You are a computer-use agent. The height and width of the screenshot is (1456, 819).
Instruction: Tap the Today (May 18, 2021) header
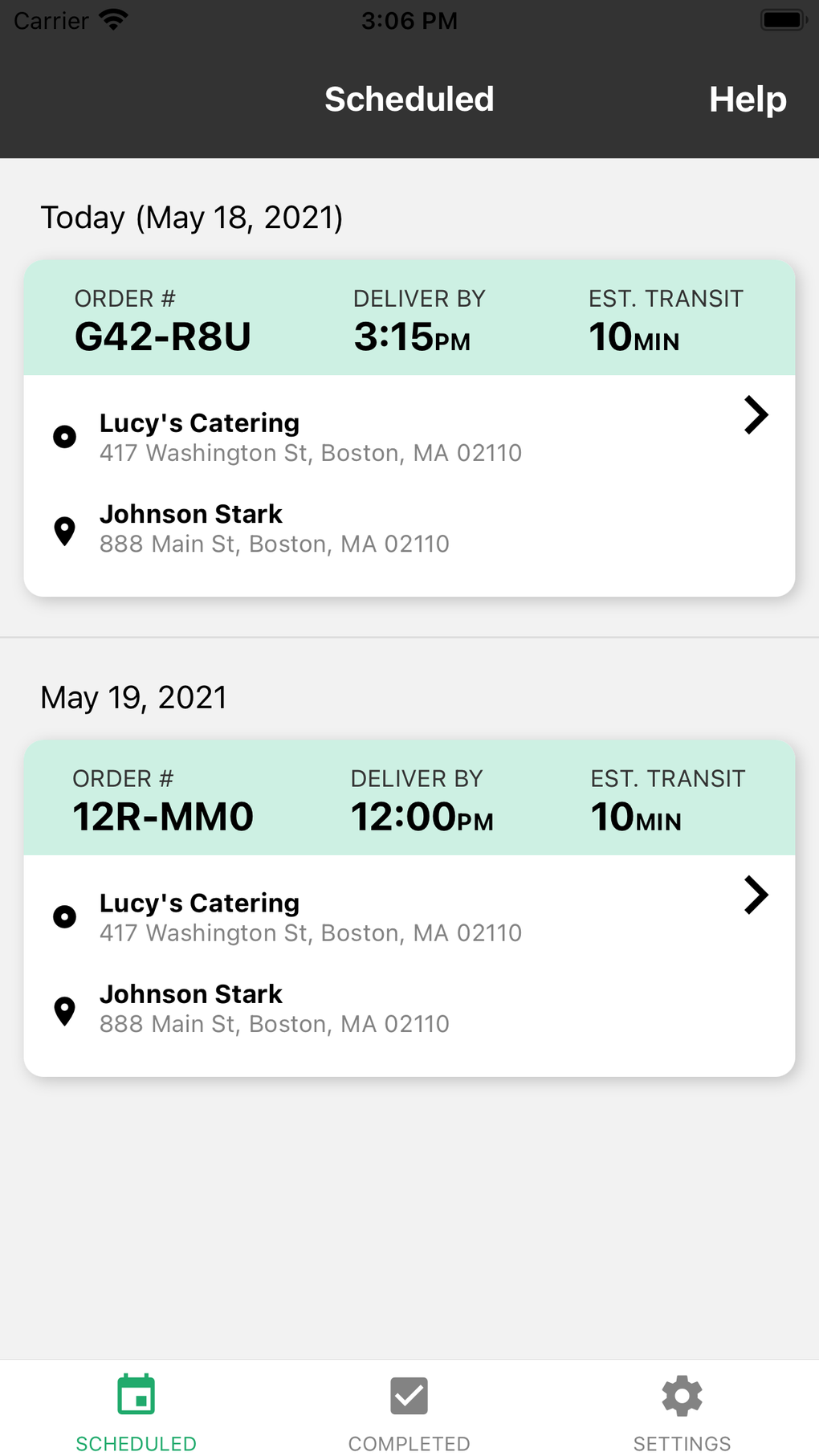(x=191, y=217)
